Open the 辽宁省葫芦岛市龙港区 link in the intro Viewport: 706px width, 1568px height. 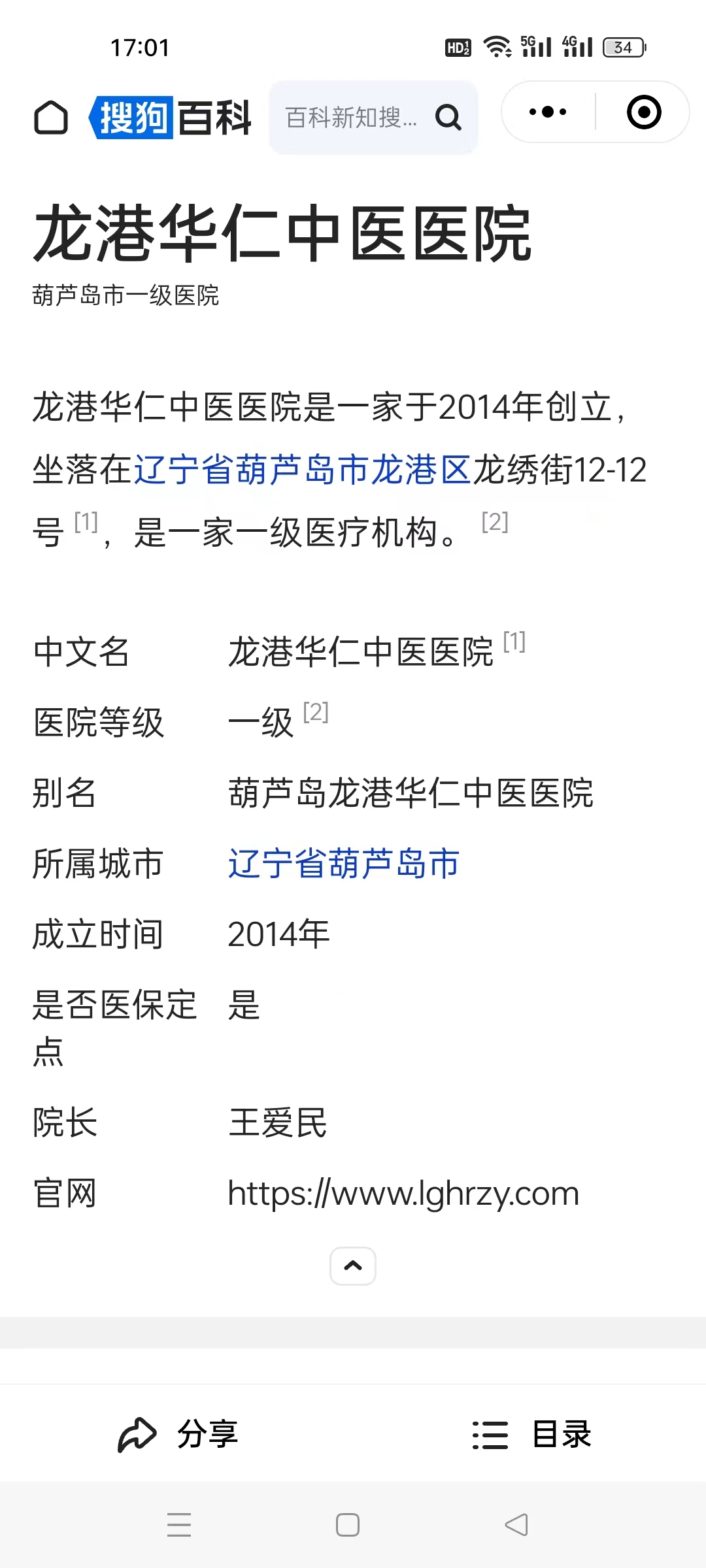click(303, 470)
